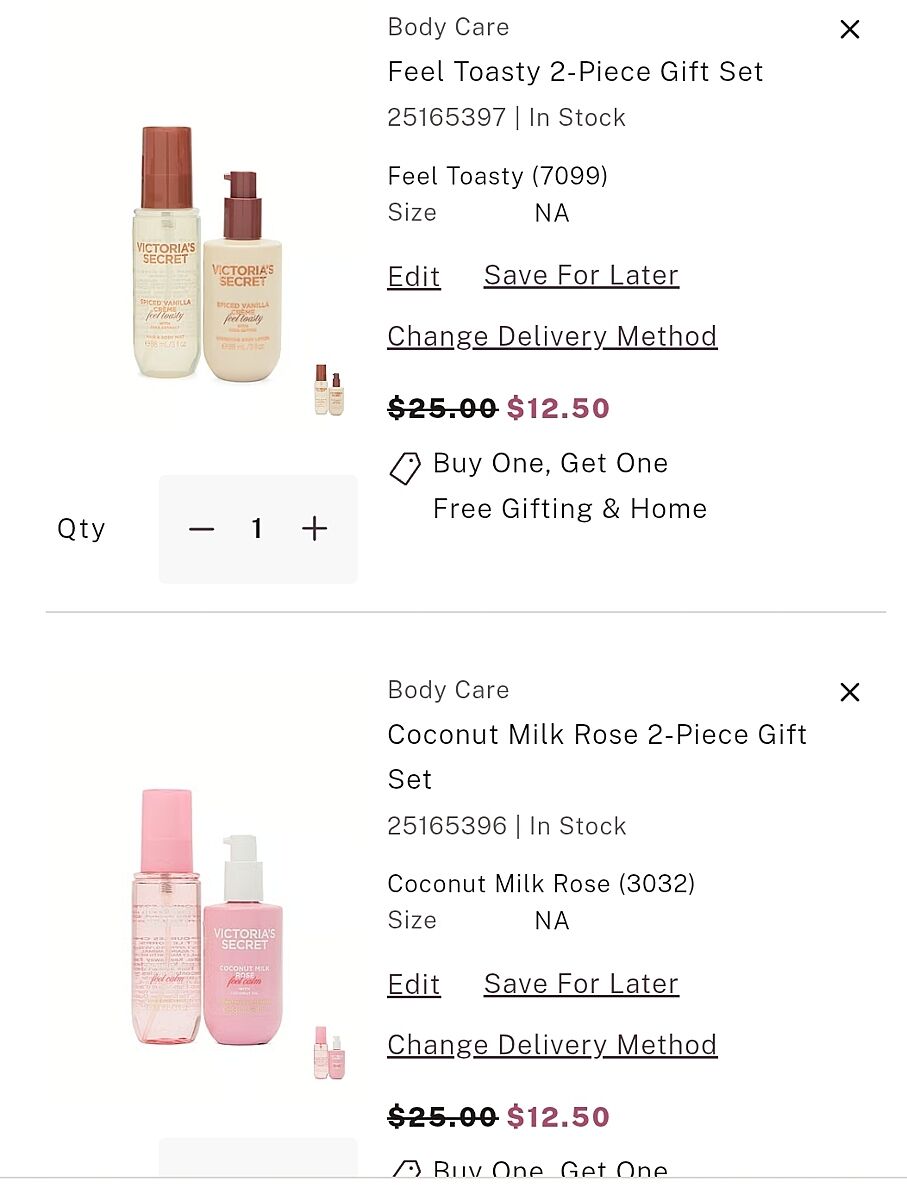Remove Feel Toasty 2-Piece Gift Set from cart
Image resolution: width=907 pixels, height=1200 pixels.
(x=849, y=30)
